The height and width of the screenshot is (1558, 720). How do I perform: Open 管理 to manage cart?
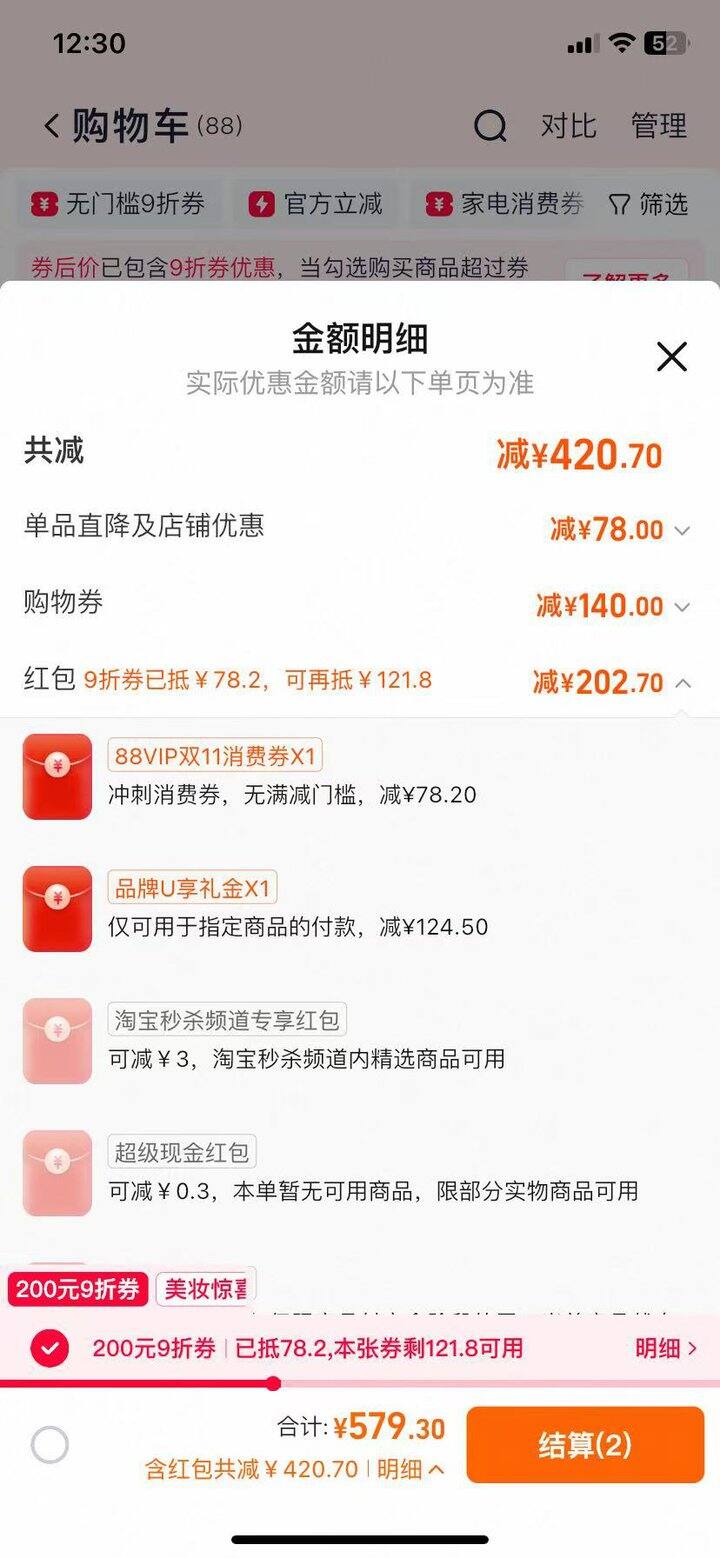pyautogui.click(x=658, y=126)
